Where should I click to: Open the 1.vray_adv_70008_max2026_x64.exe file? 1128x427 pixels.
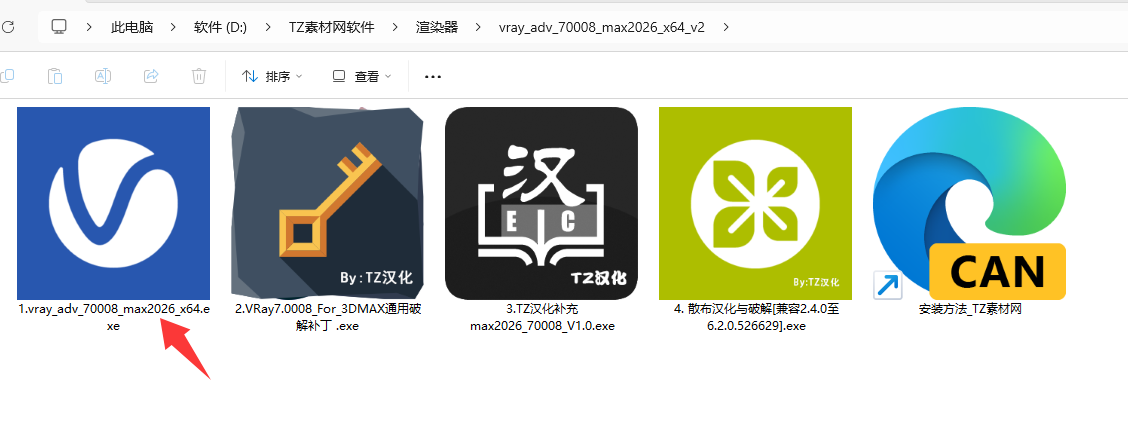(x=113, y=203)
